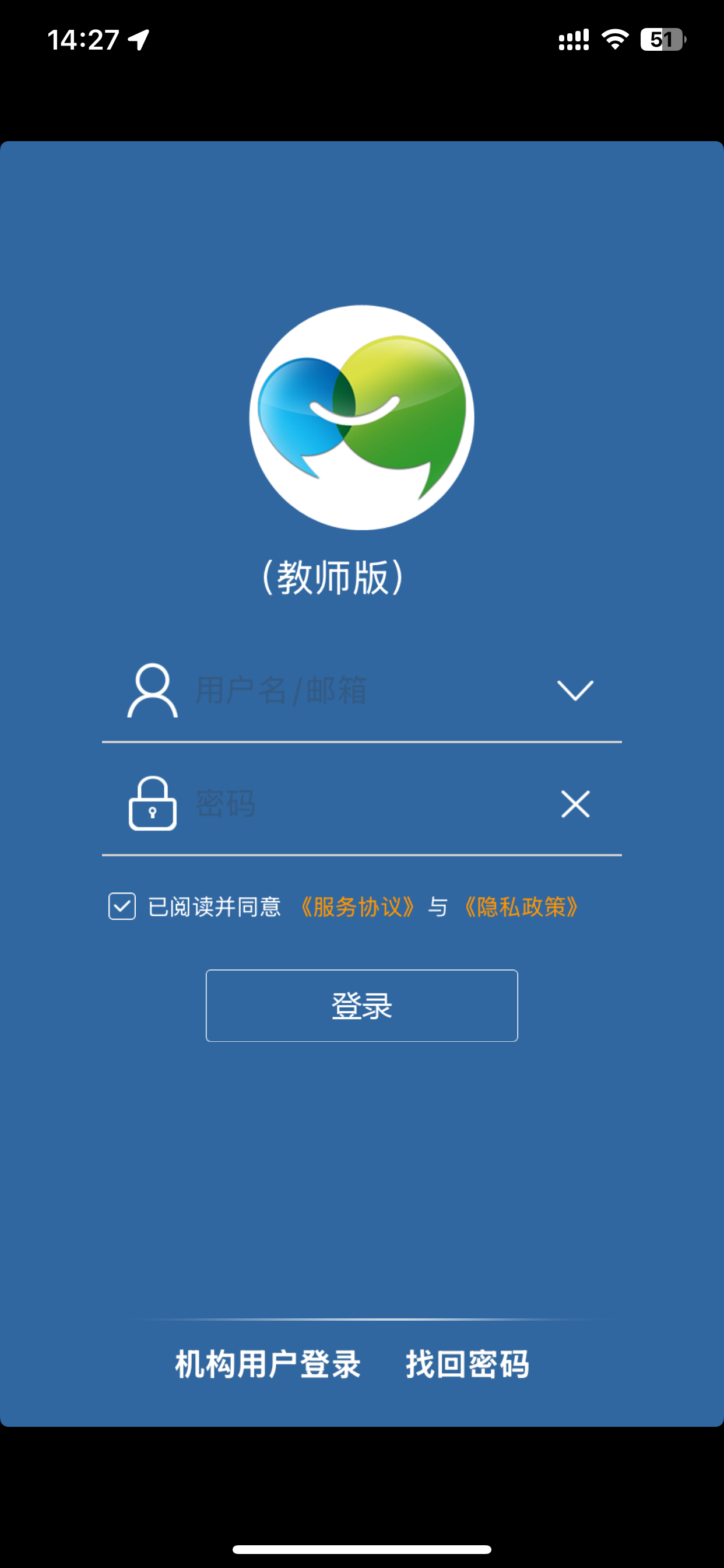Open the 《隐私政策》 privacy policy link
The image size is (724, 1568).
point(520,907)
